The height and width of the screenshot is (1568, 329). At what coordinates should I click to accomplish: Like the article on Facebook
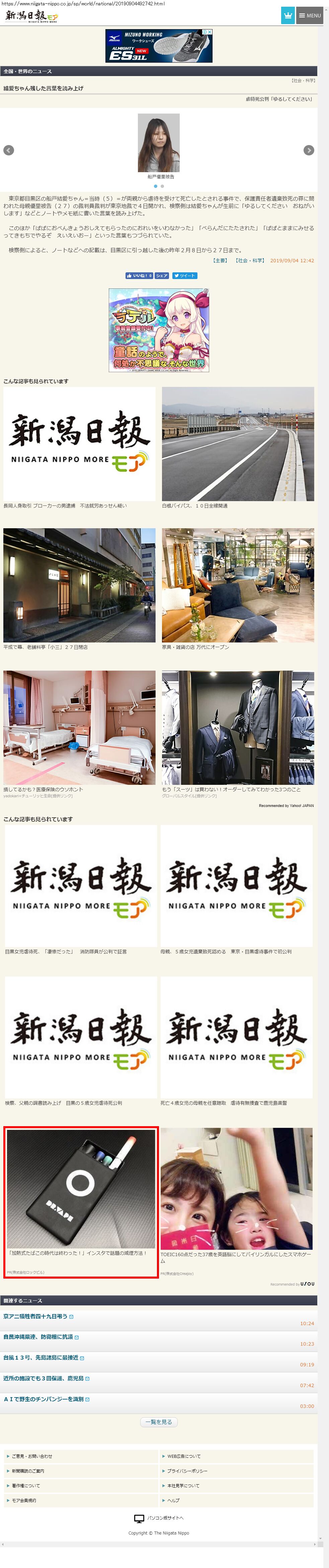tap(139, 276)
